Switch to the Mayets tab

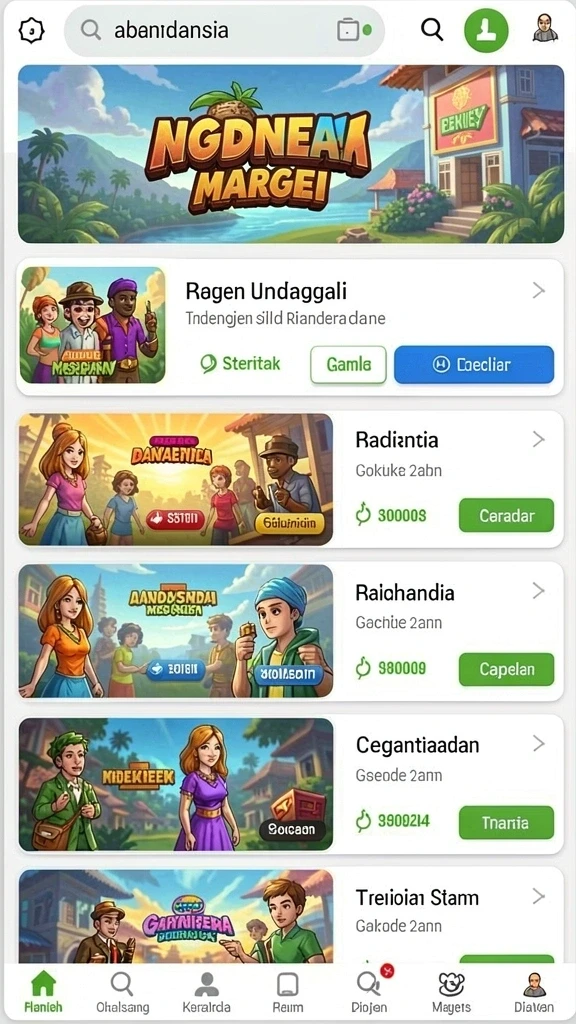(451, 992)
